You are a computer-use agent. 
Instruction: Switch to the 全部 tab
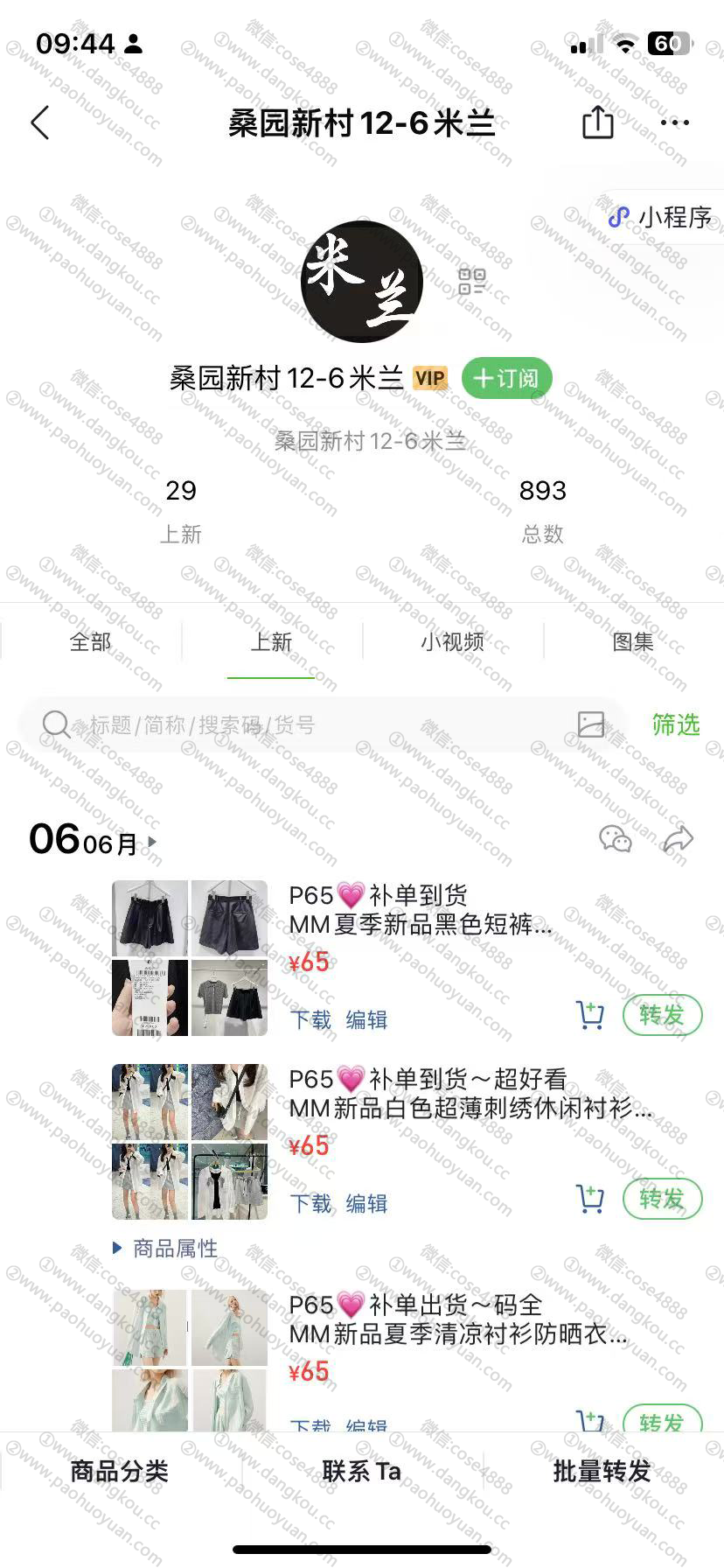pos(91,642)
